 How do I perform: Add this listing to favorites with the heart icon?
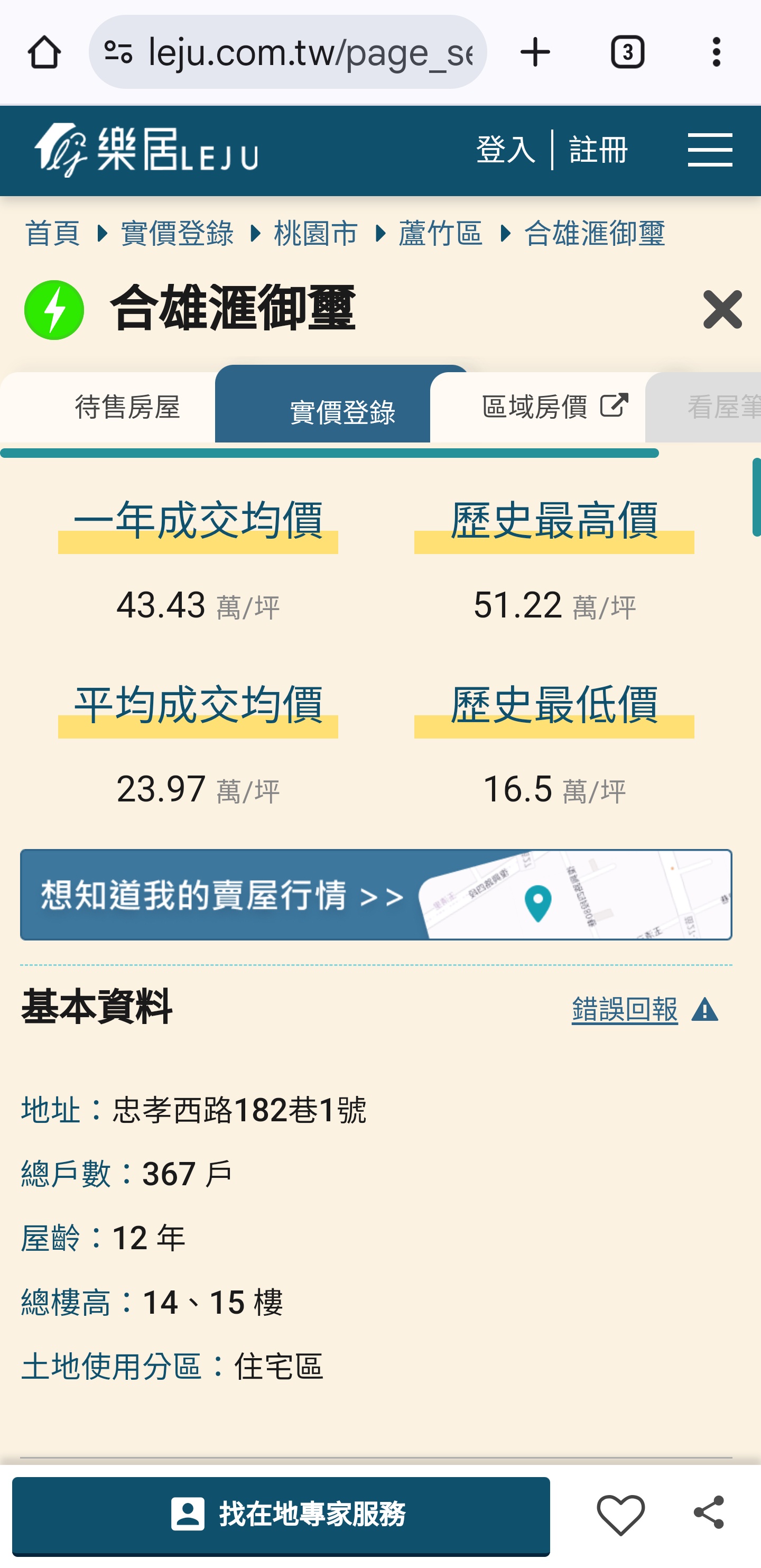(620, 1515)
